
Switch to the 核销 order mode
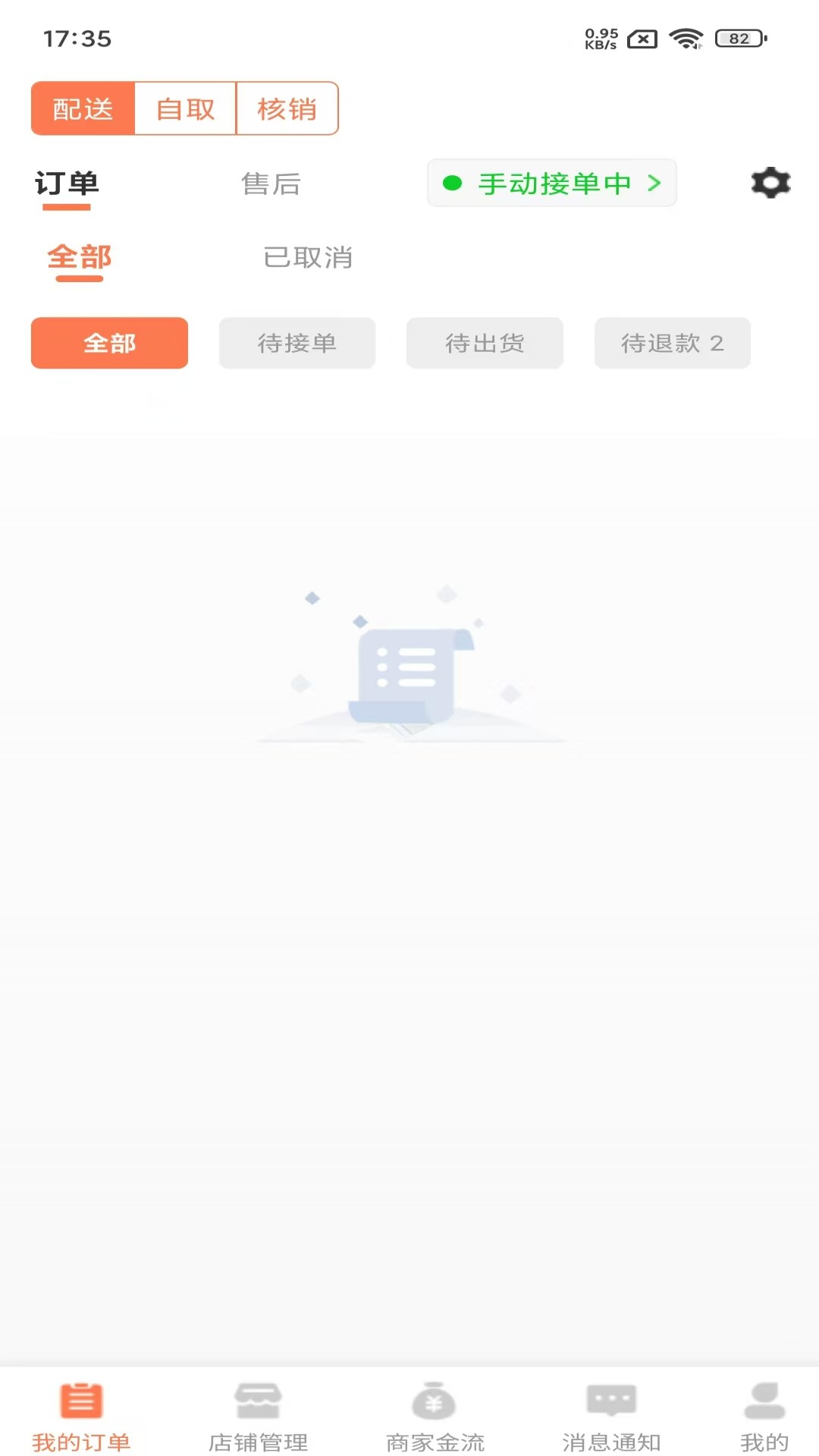[287, 108]
